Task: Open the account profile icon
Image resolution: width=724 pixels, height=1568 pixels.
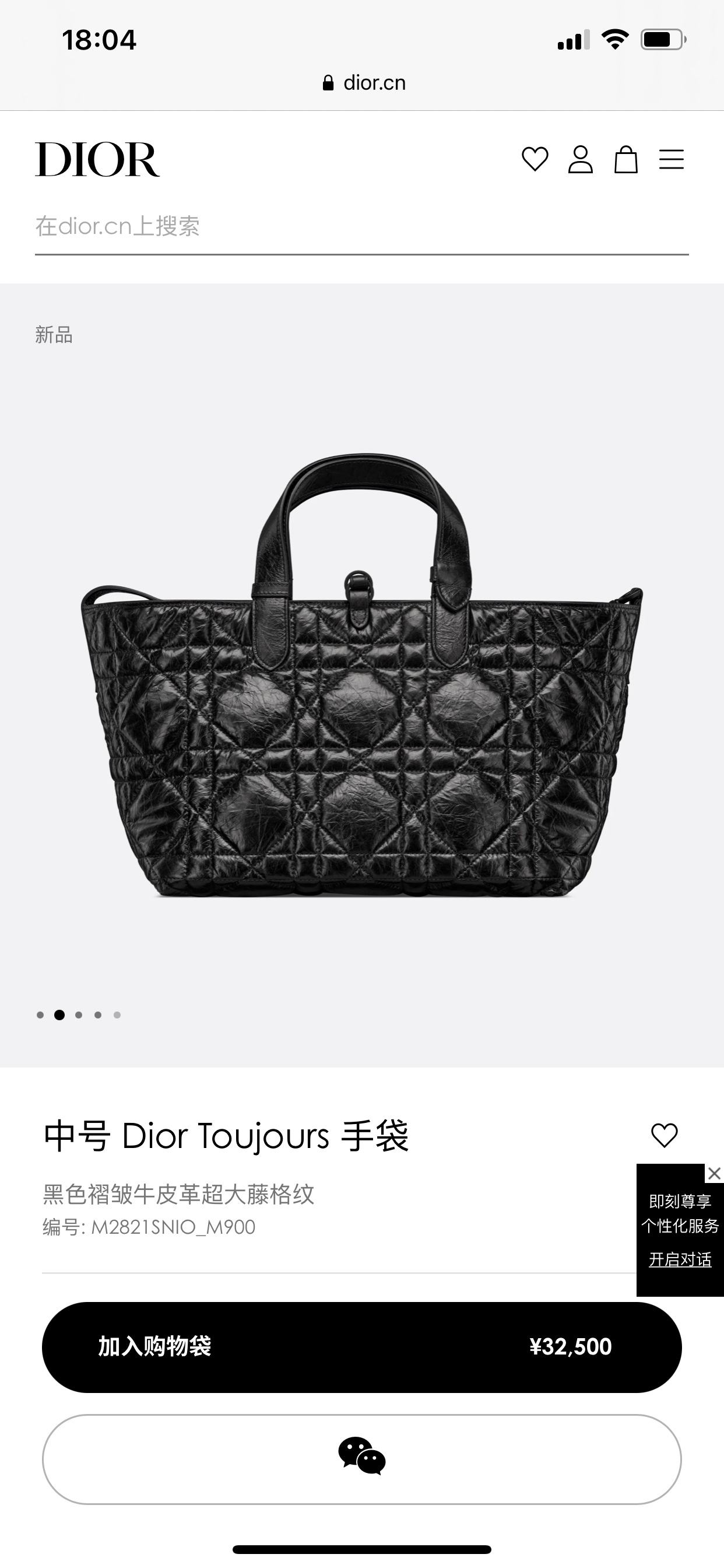Action: [581, 159]
